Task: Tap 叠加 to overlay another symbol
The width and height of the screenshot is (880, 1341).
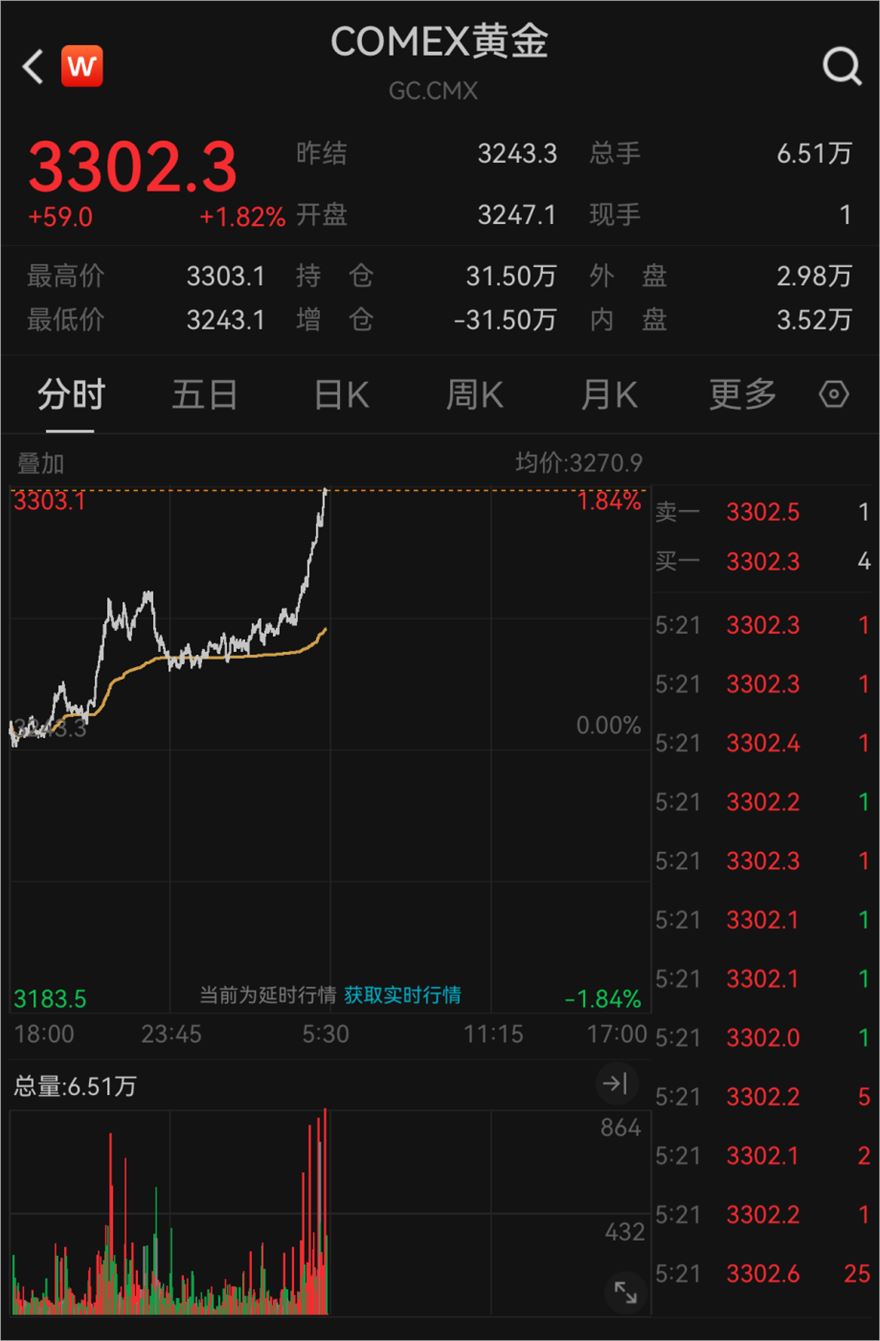Action: click(41, 463)
